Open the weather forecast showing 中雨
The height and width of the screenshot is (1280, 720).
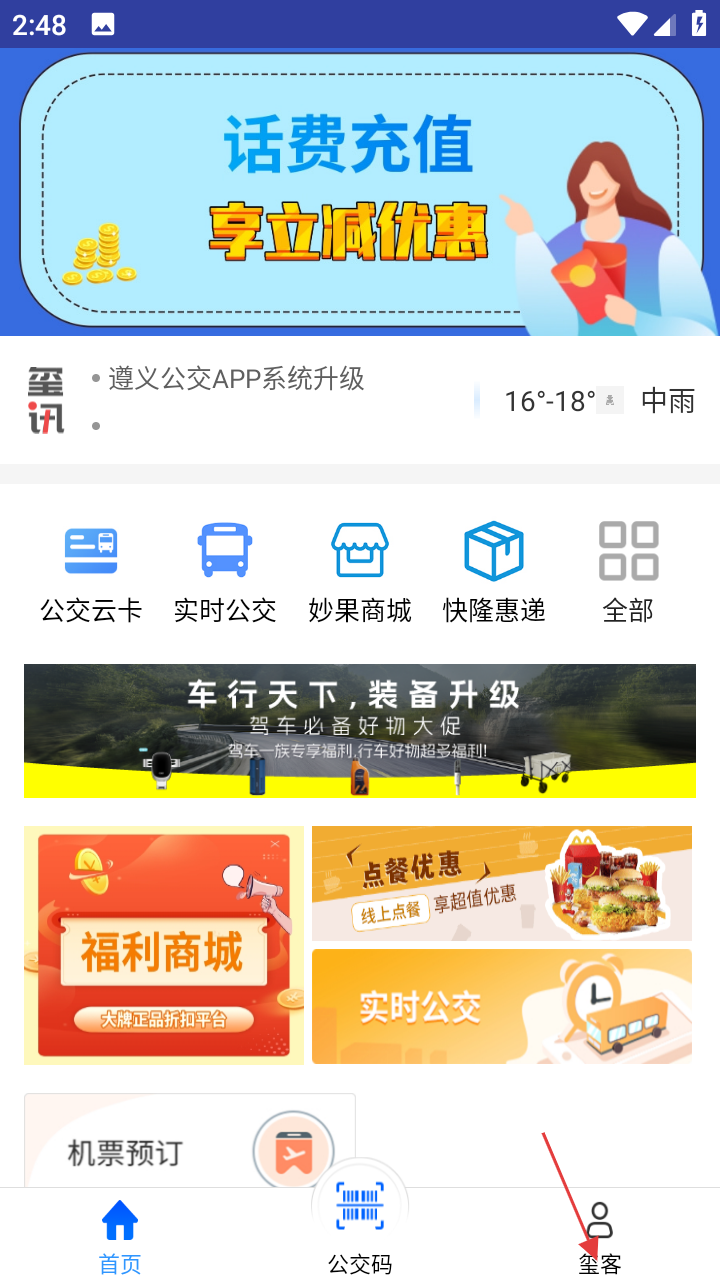[598, 401]
